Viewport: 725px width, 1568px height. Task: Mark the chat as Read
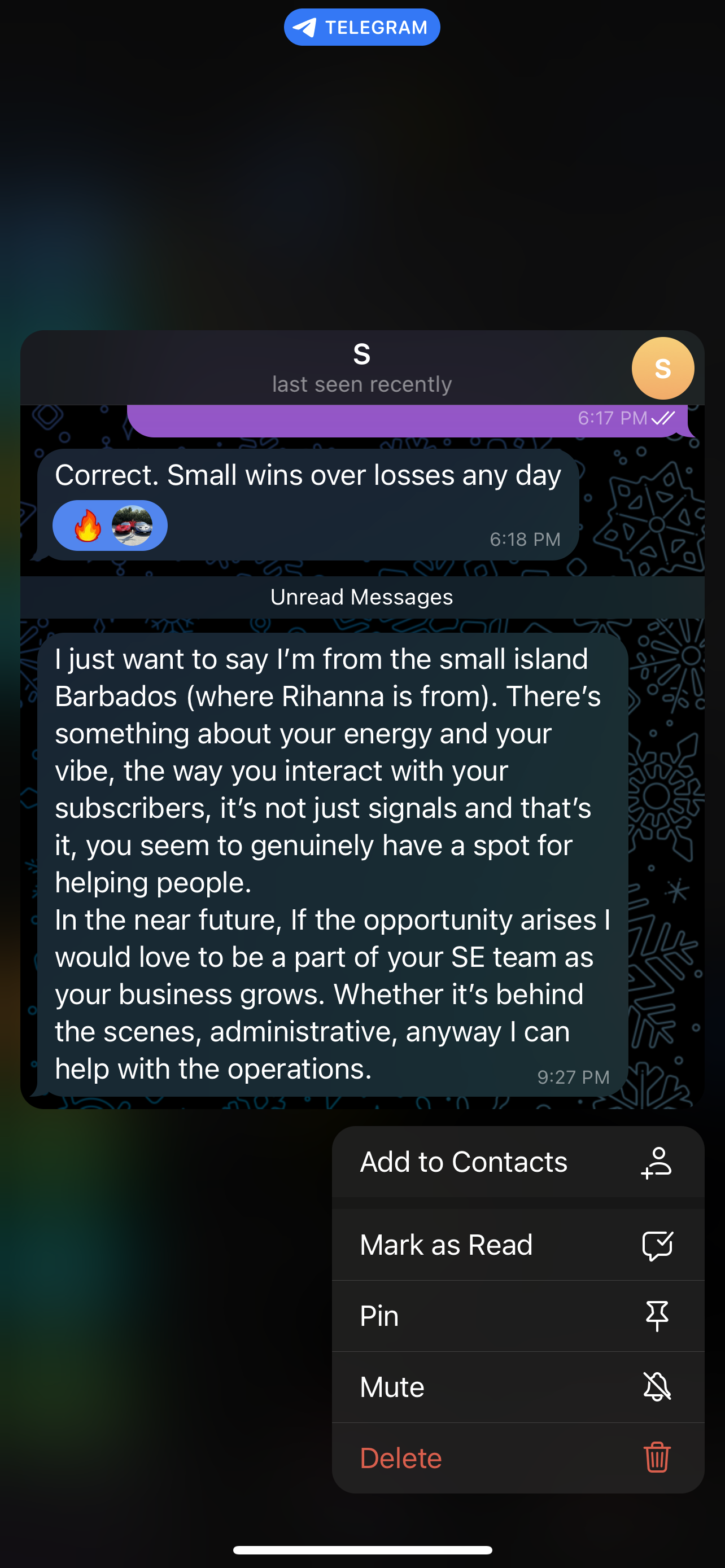click(517, 1245)
